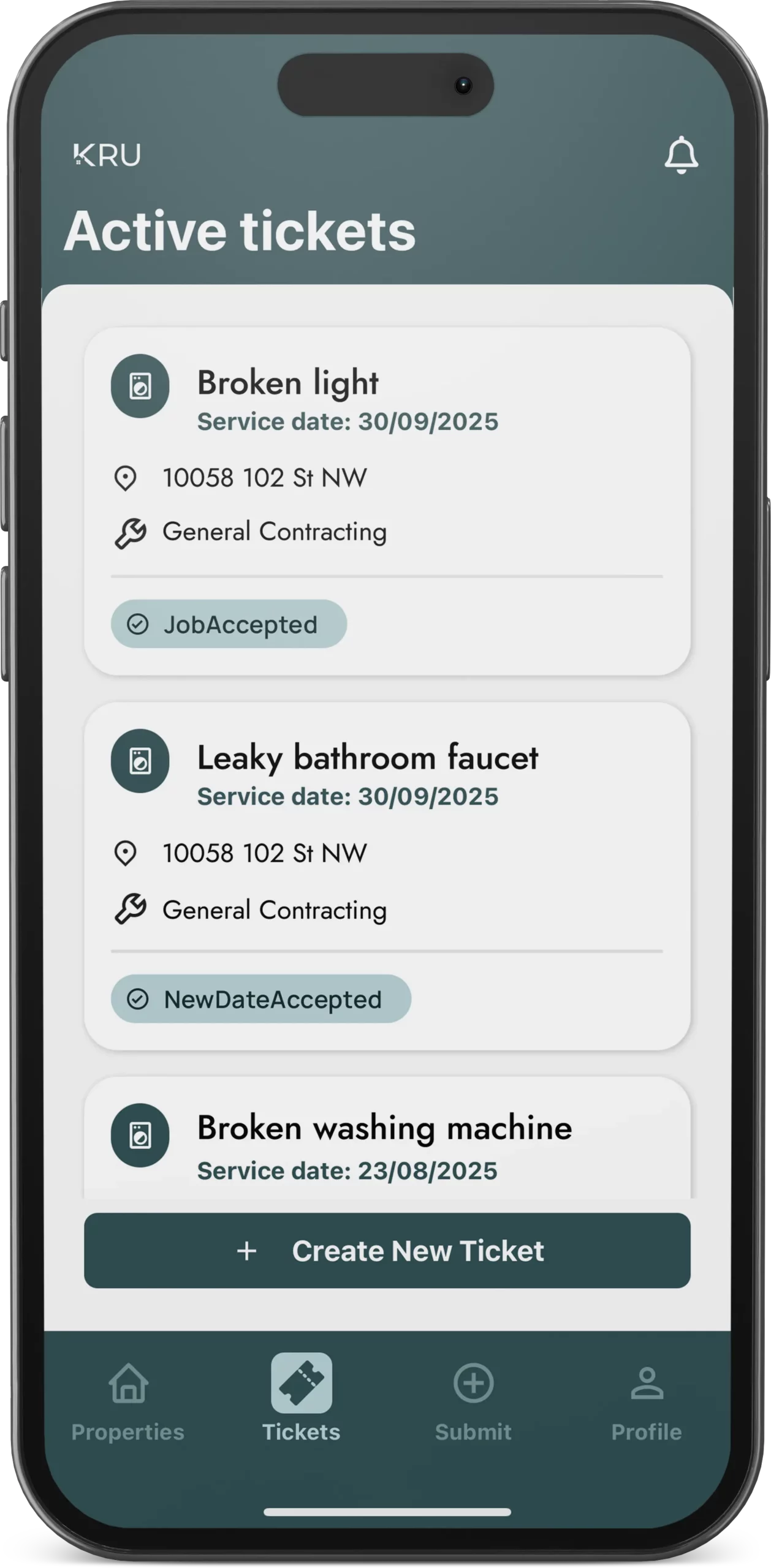Open the notifications bell
The height and width of the screenshot is (1568, 771).
point(681,156)
